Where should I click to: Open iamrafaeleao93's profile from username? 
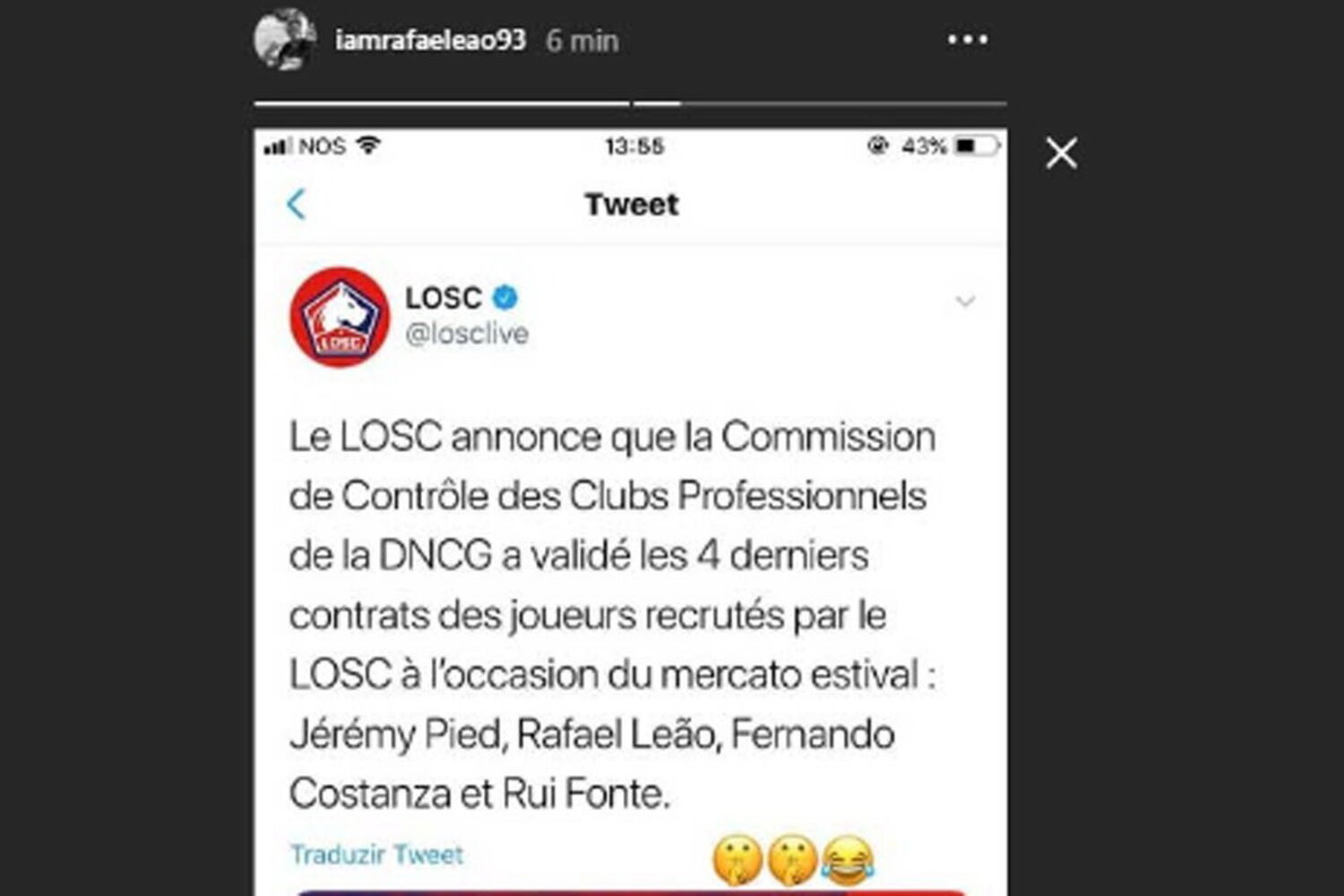430,40
